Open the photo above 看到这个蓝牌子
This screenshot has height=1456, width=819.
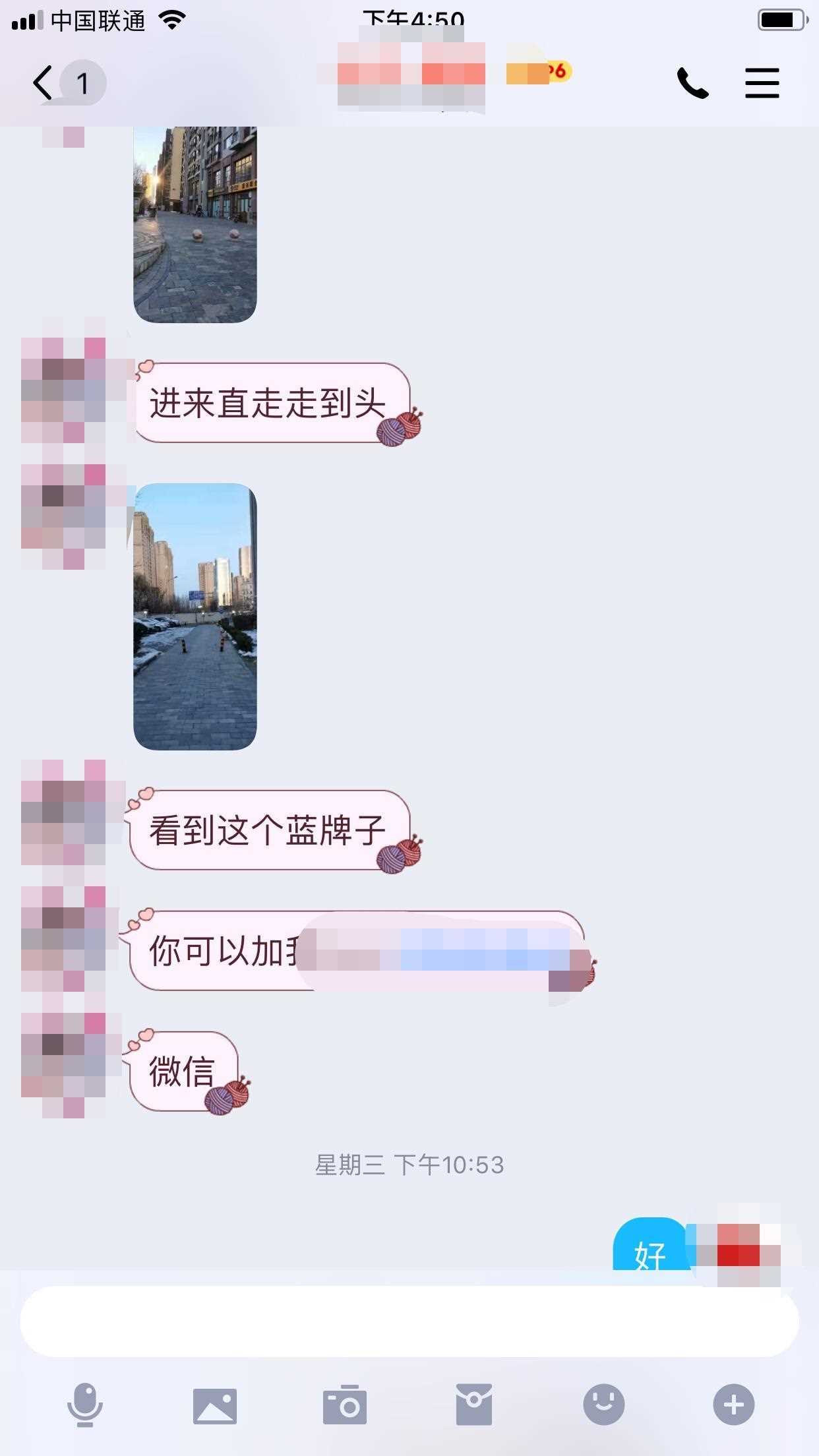tap(195, 617)
